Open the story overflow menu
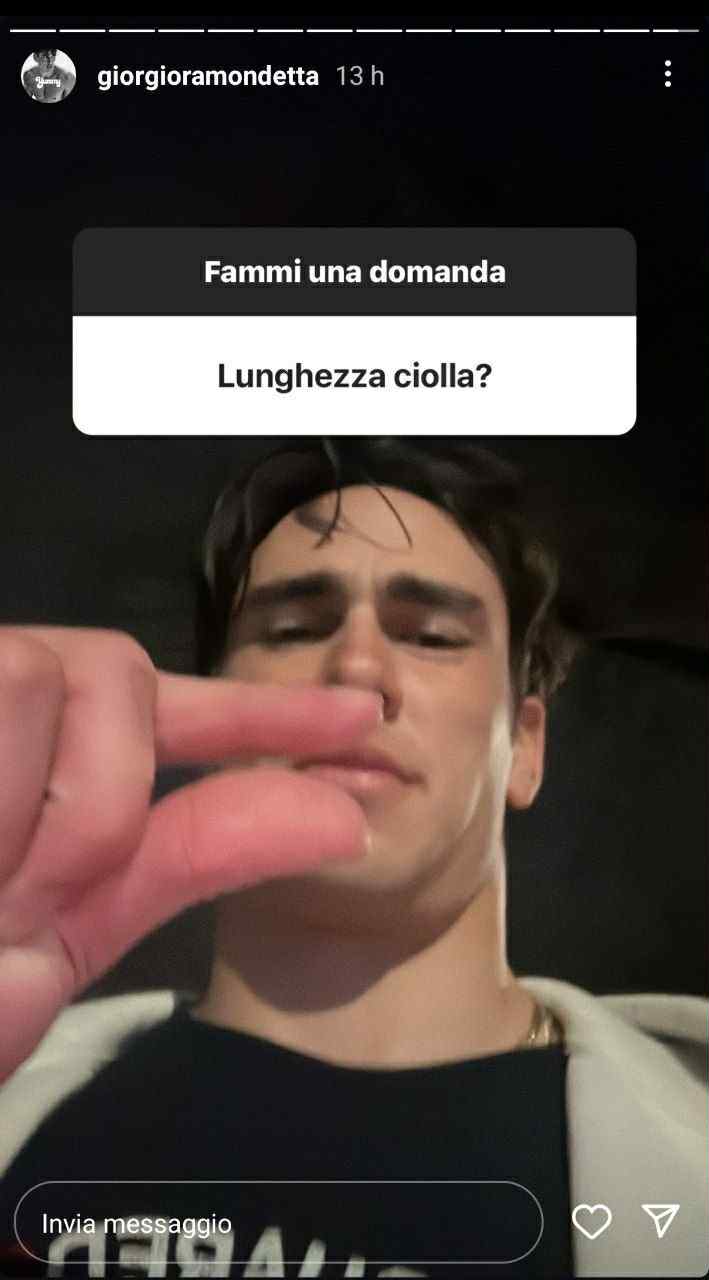Screen dimensions: 709x1280 (667, 74)
